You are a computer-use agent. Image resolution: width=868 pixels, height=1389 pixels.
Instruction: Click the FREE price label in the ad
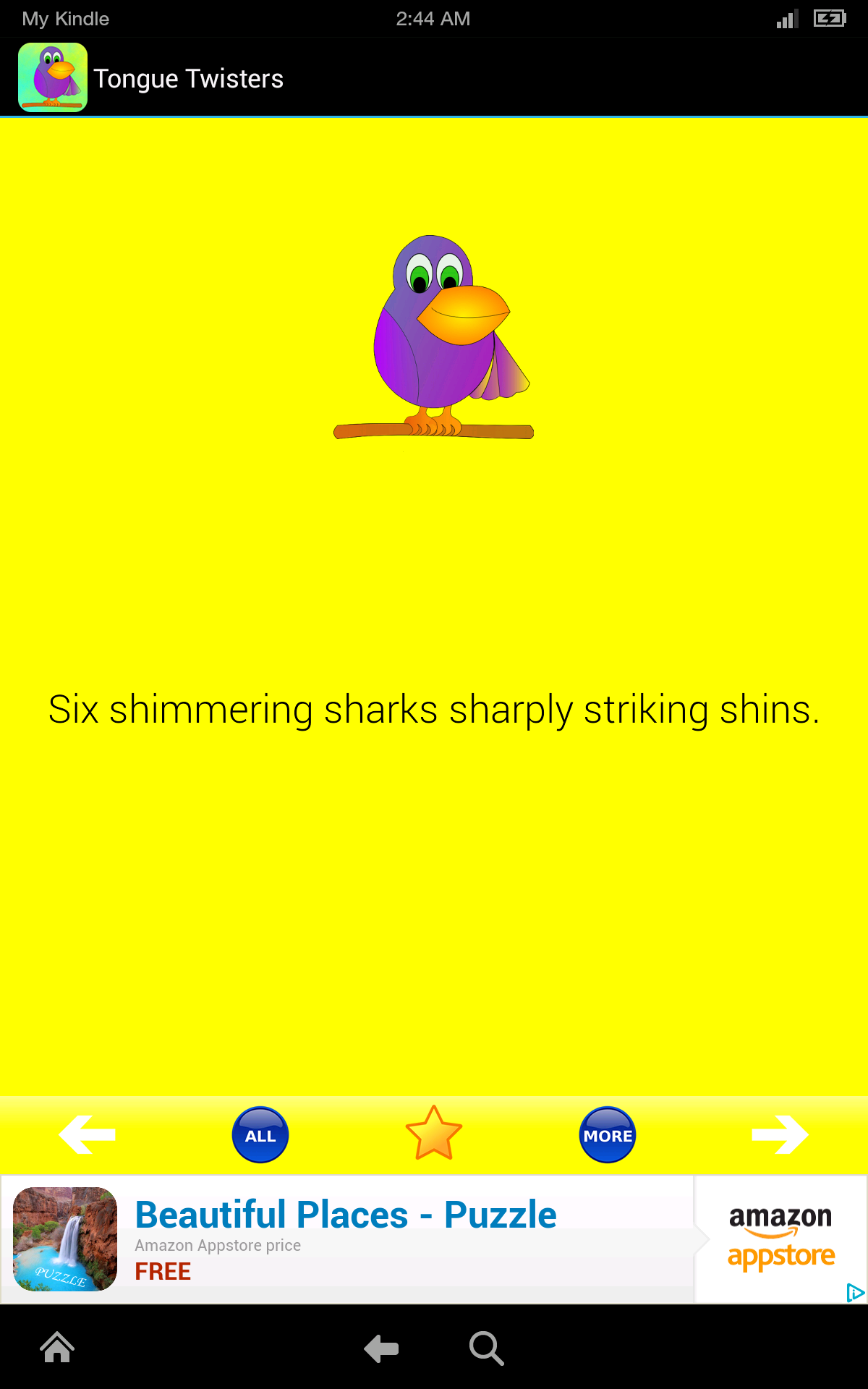163,1271
